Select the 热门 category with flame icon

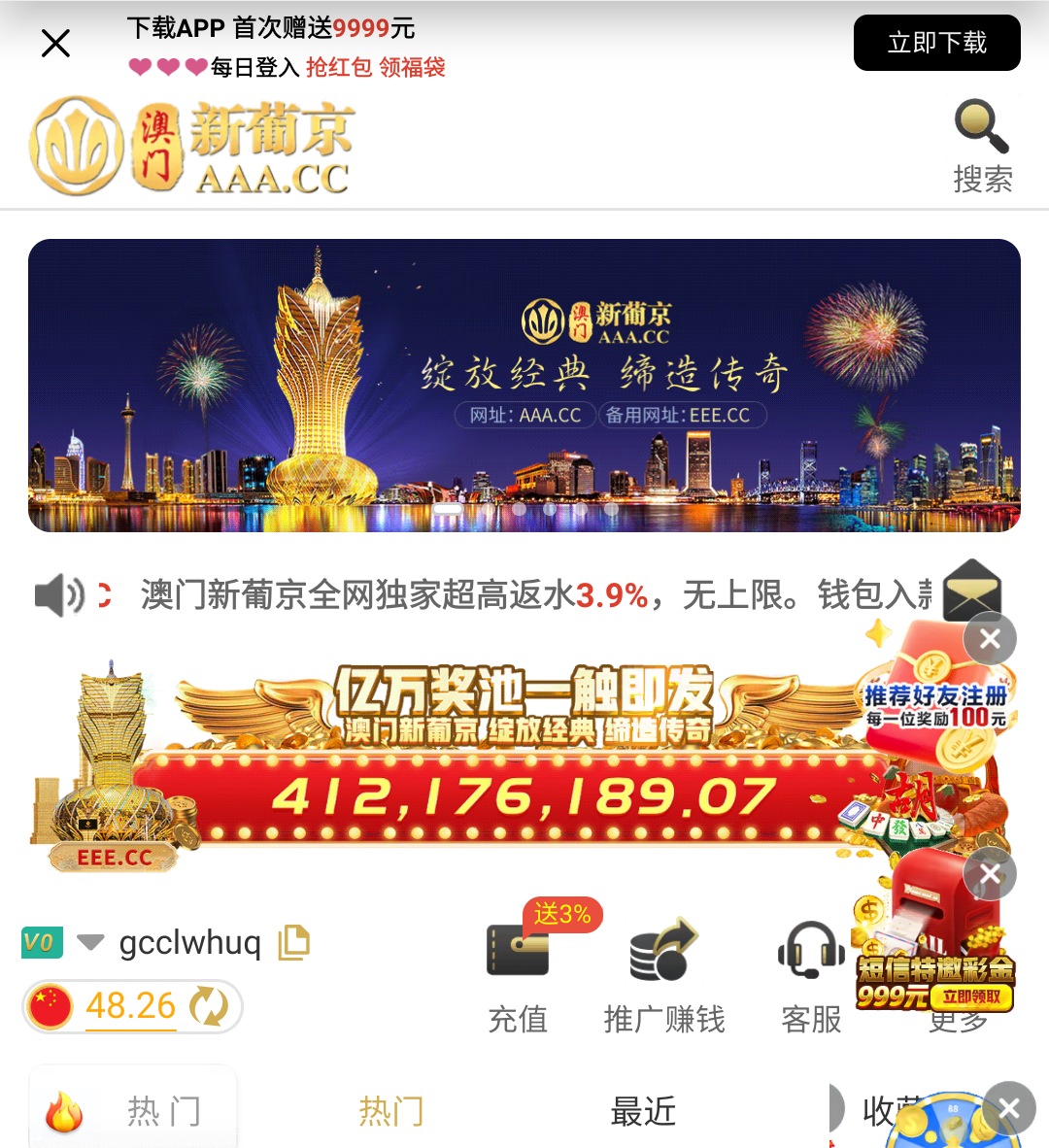click(x=133, y=1110)
